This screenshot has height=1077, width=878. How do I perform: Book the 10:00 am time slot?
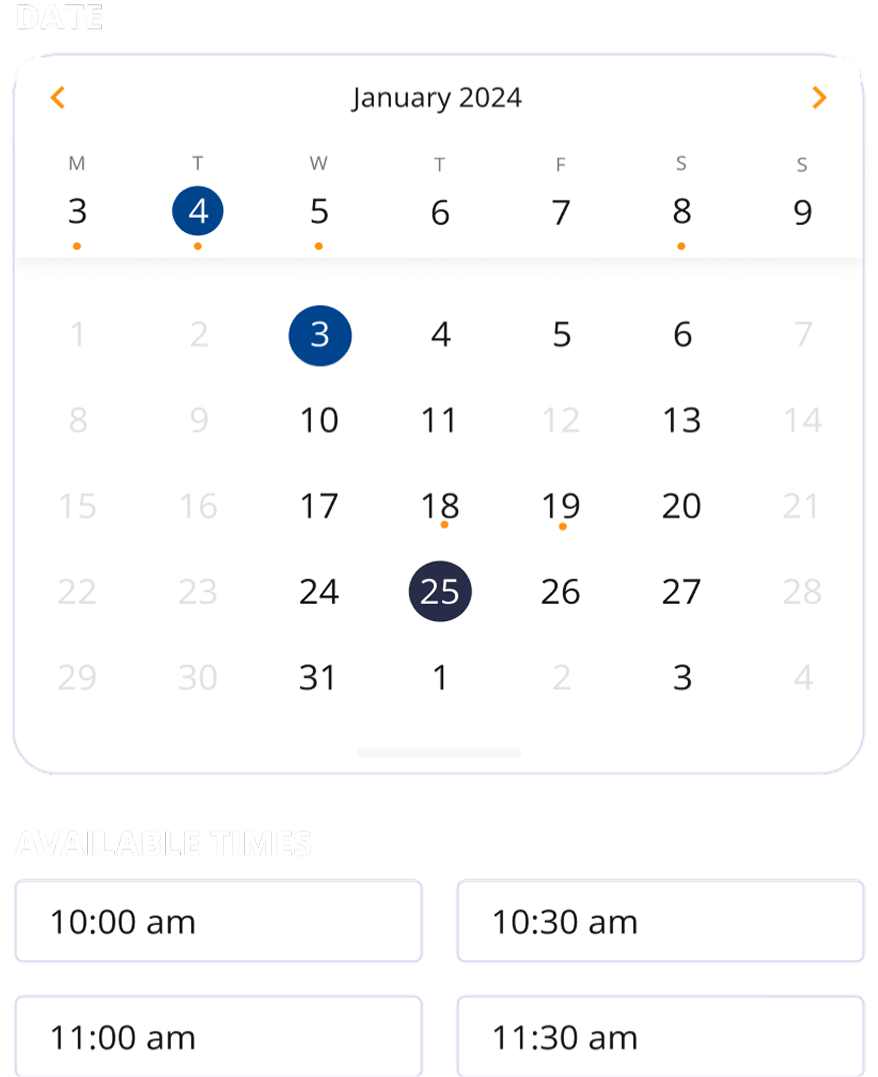(x=218, y=921)
